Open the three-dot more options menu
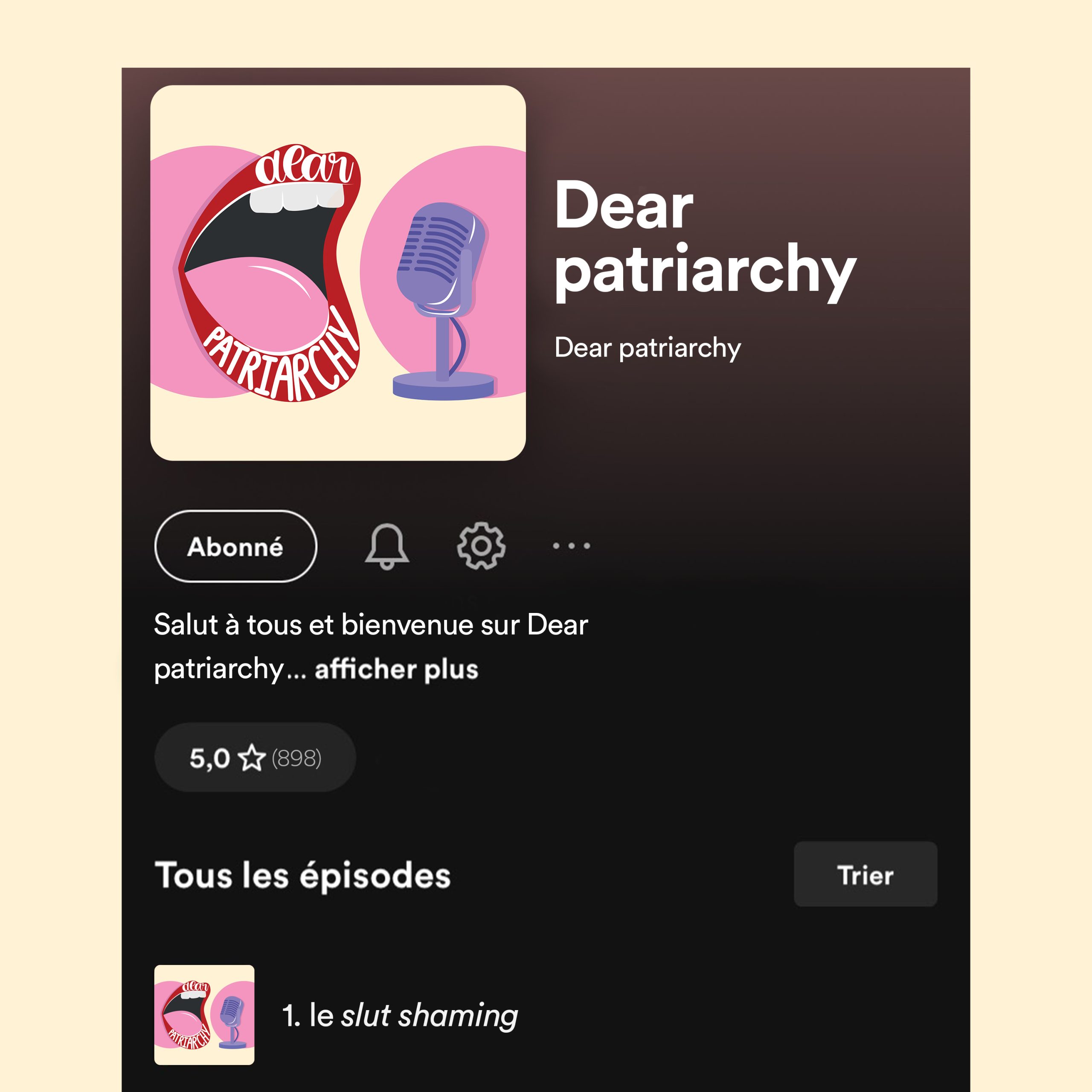This screenshot has width=1092, height=1092. (x=572, y=546)
